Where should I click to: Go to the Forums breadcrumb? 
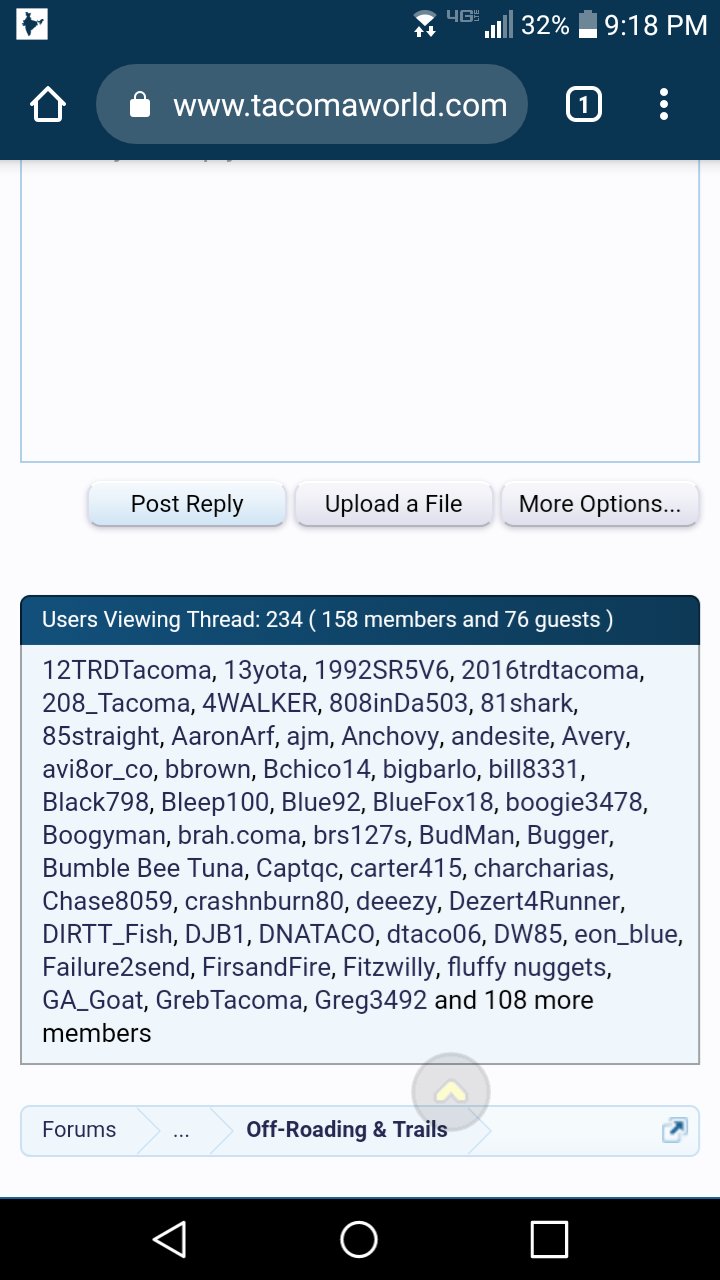pyautogui.click(x=79, y=1130)
